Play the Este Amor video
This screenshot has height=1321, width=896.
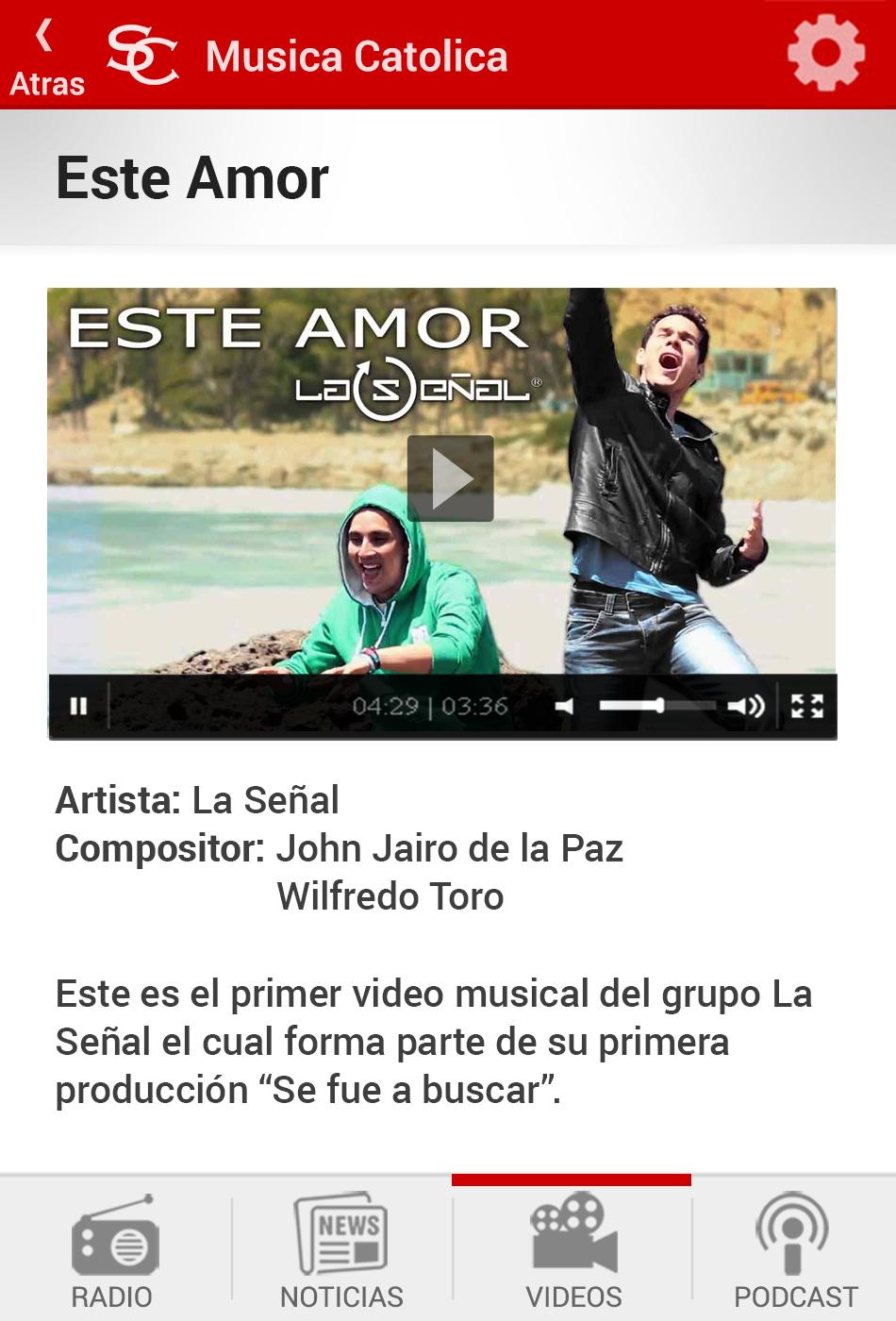pyautogui.click(x=450, y=478)
